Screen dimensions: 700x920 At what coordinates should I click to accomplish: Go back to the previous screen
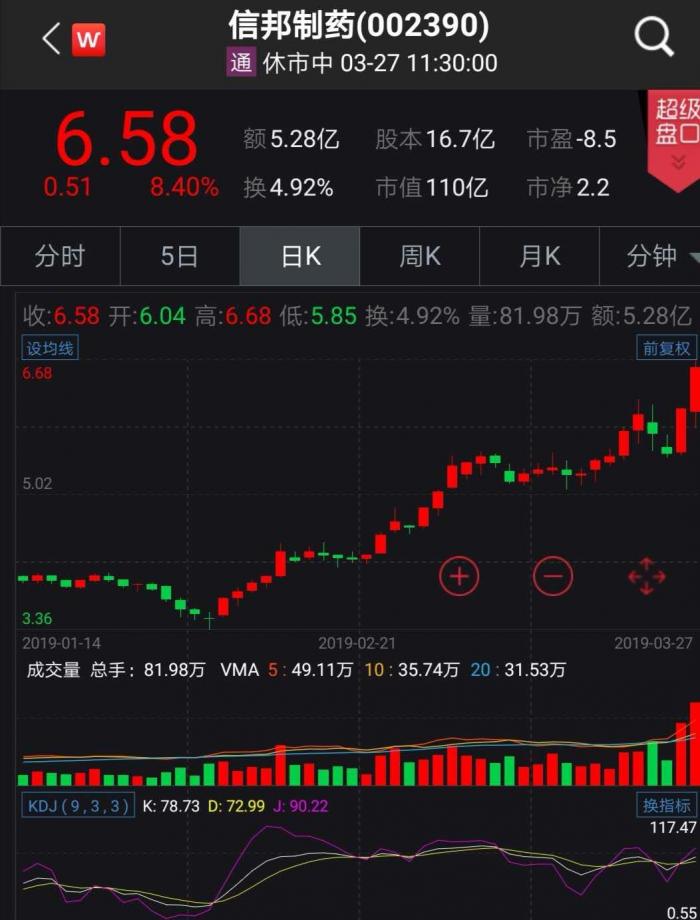click(51, 40)
